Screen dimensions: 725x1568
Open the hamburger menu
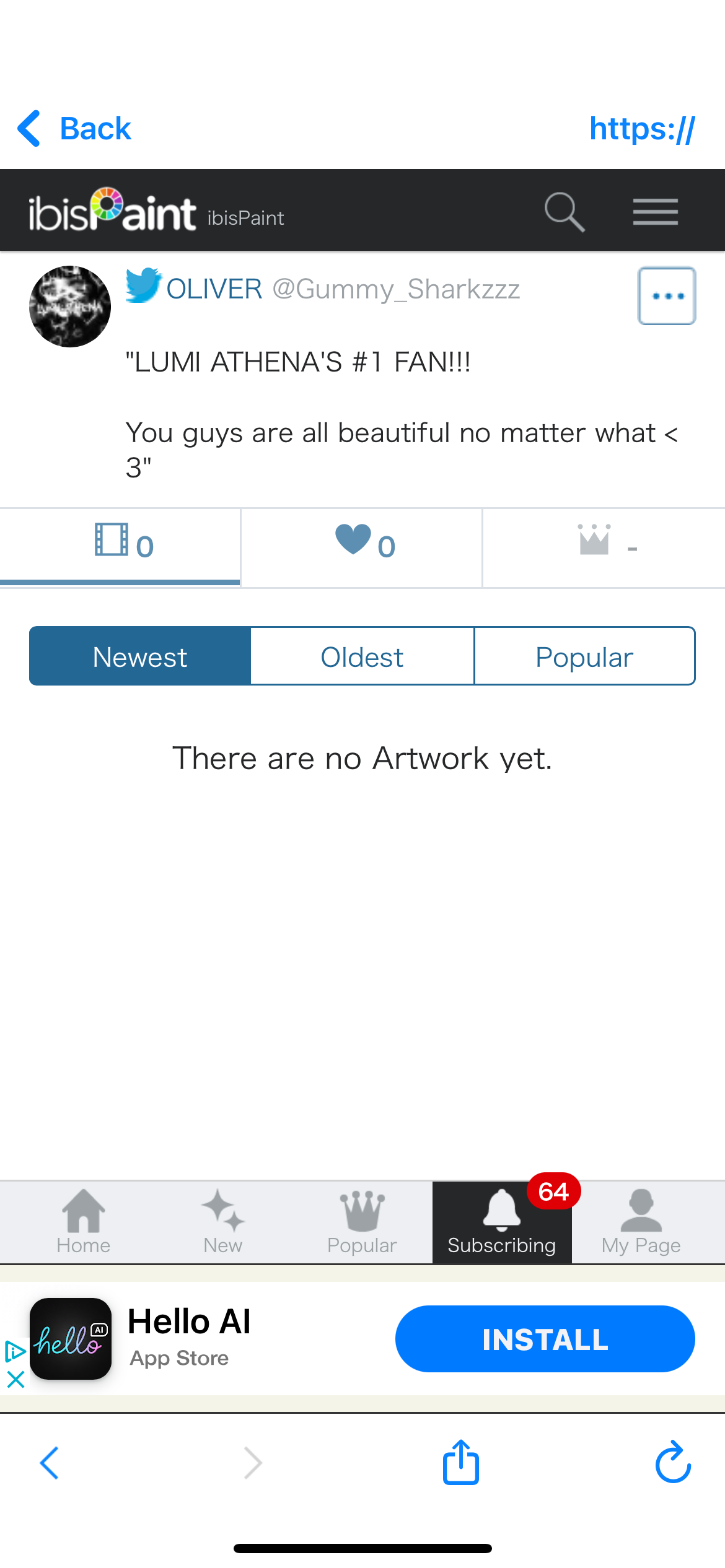click(x=655, y=212)
